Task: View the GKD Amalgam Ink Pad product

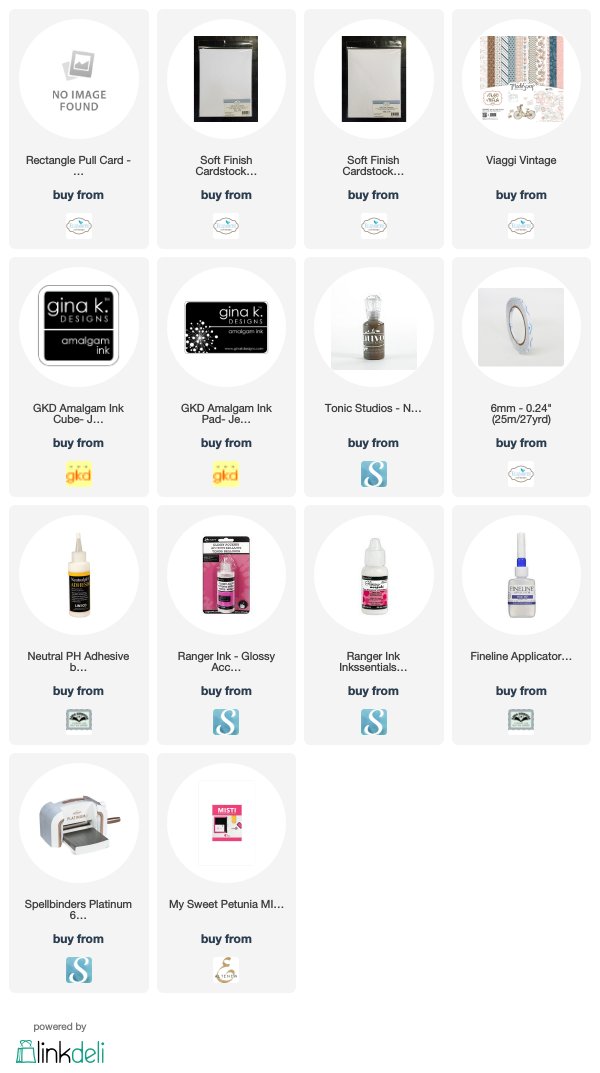Action: 226,326
